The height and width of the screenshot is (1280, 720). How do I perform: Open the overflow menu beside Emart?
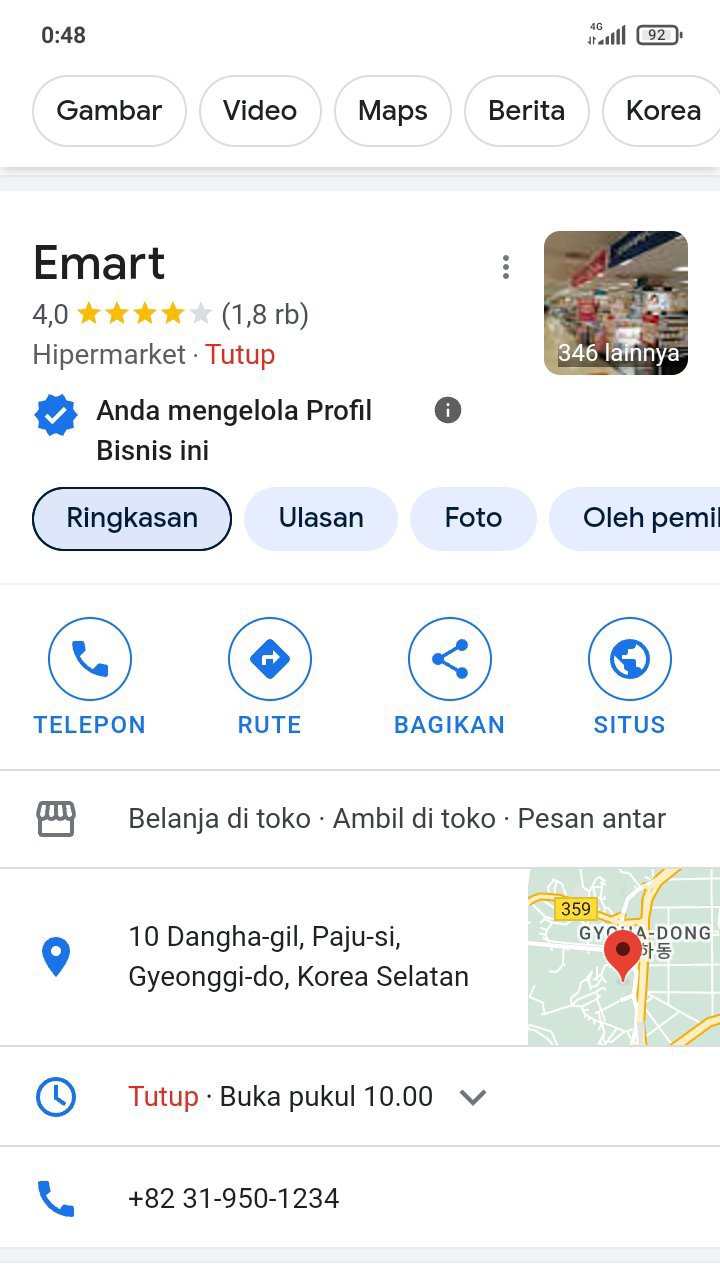tap(506, 267)
